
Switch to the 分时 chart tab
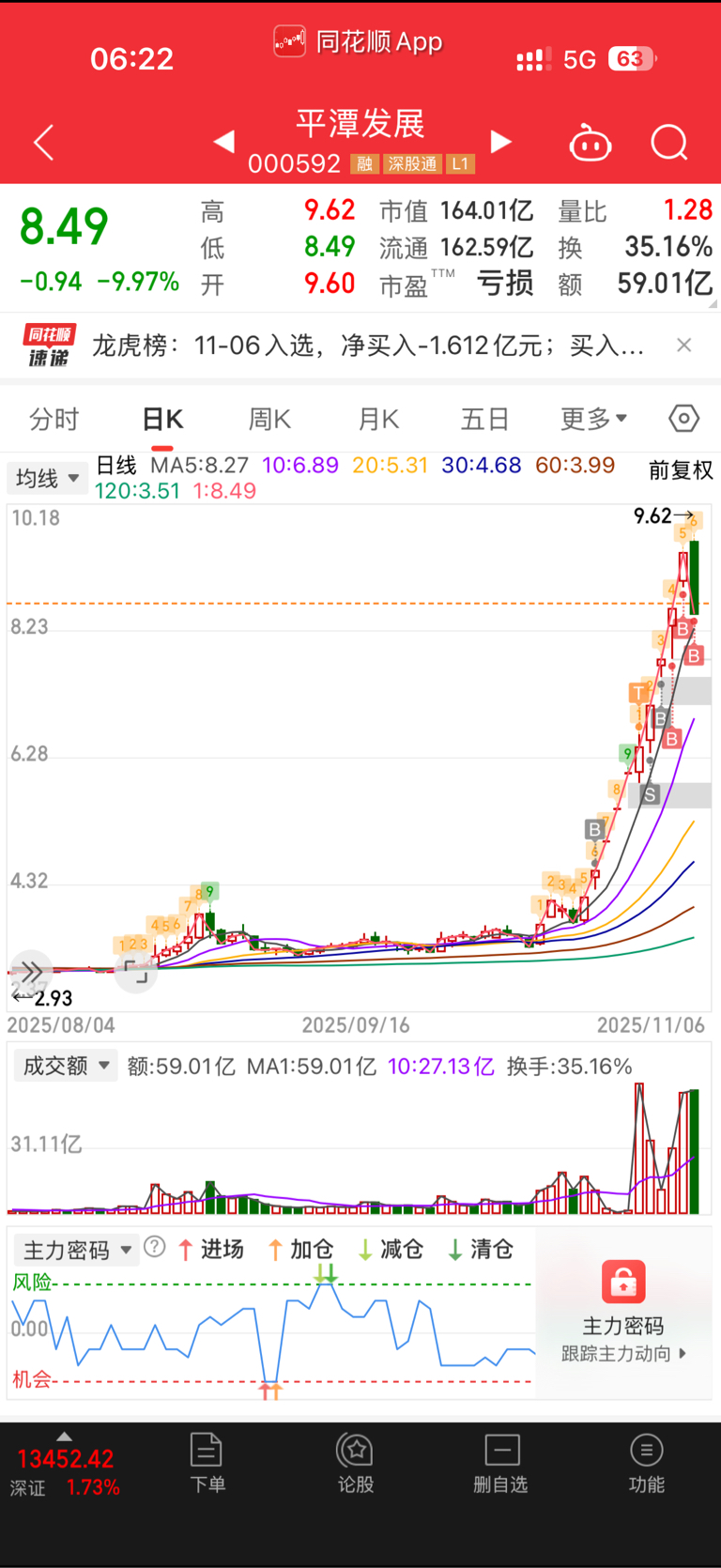[x=54, y=419]
